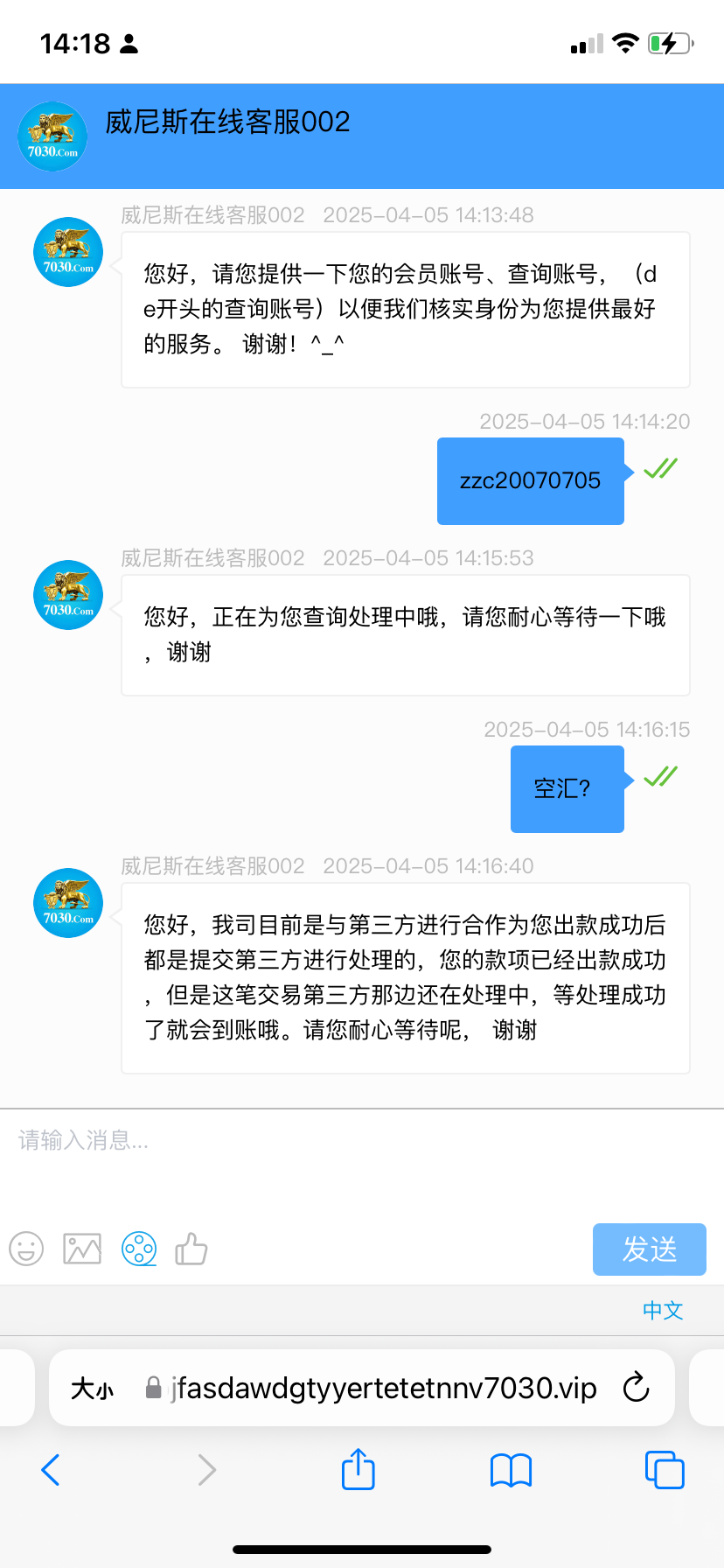Tap the thumbs-up icon
This screenshot has width=724, height=1568.
[191, 1249]
